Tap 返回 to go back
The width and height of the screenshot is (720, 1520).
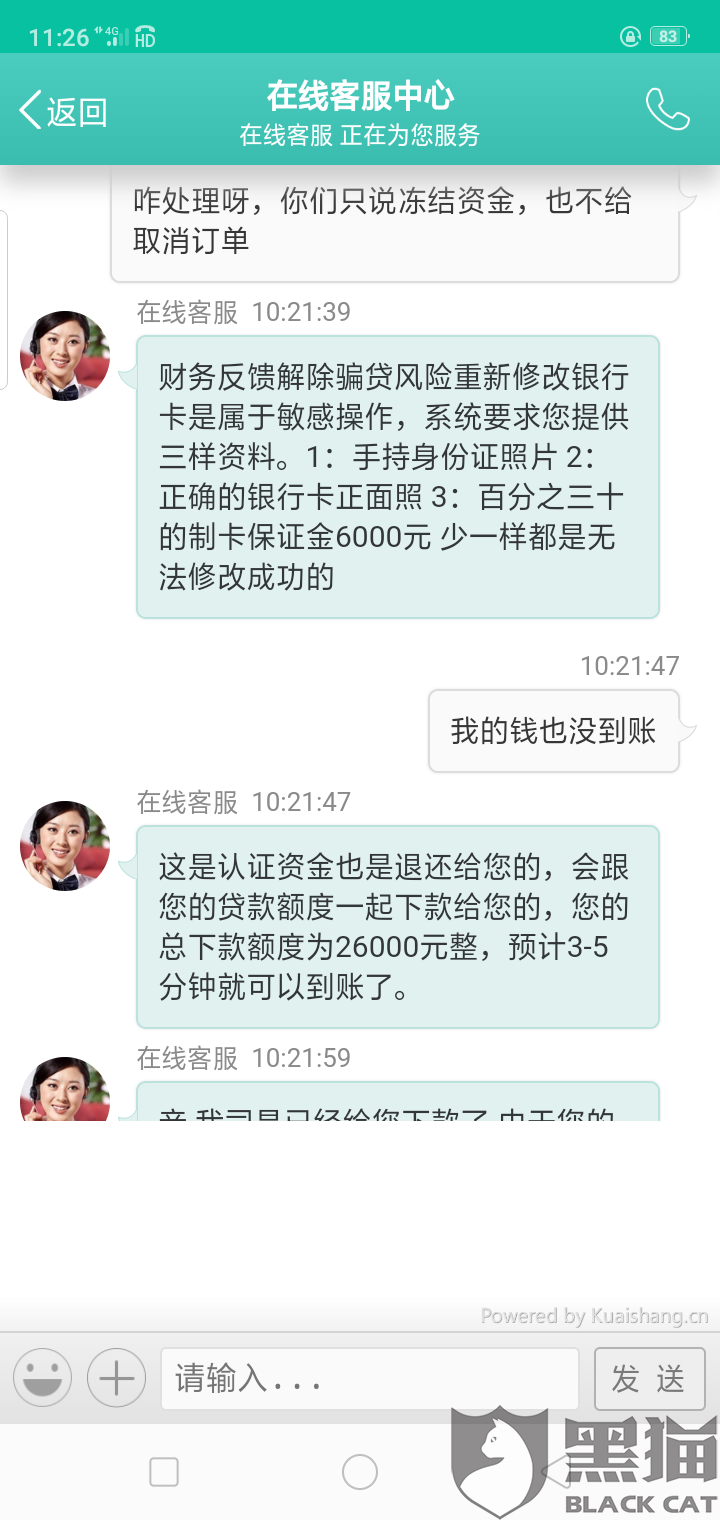[x=63, y=111]
